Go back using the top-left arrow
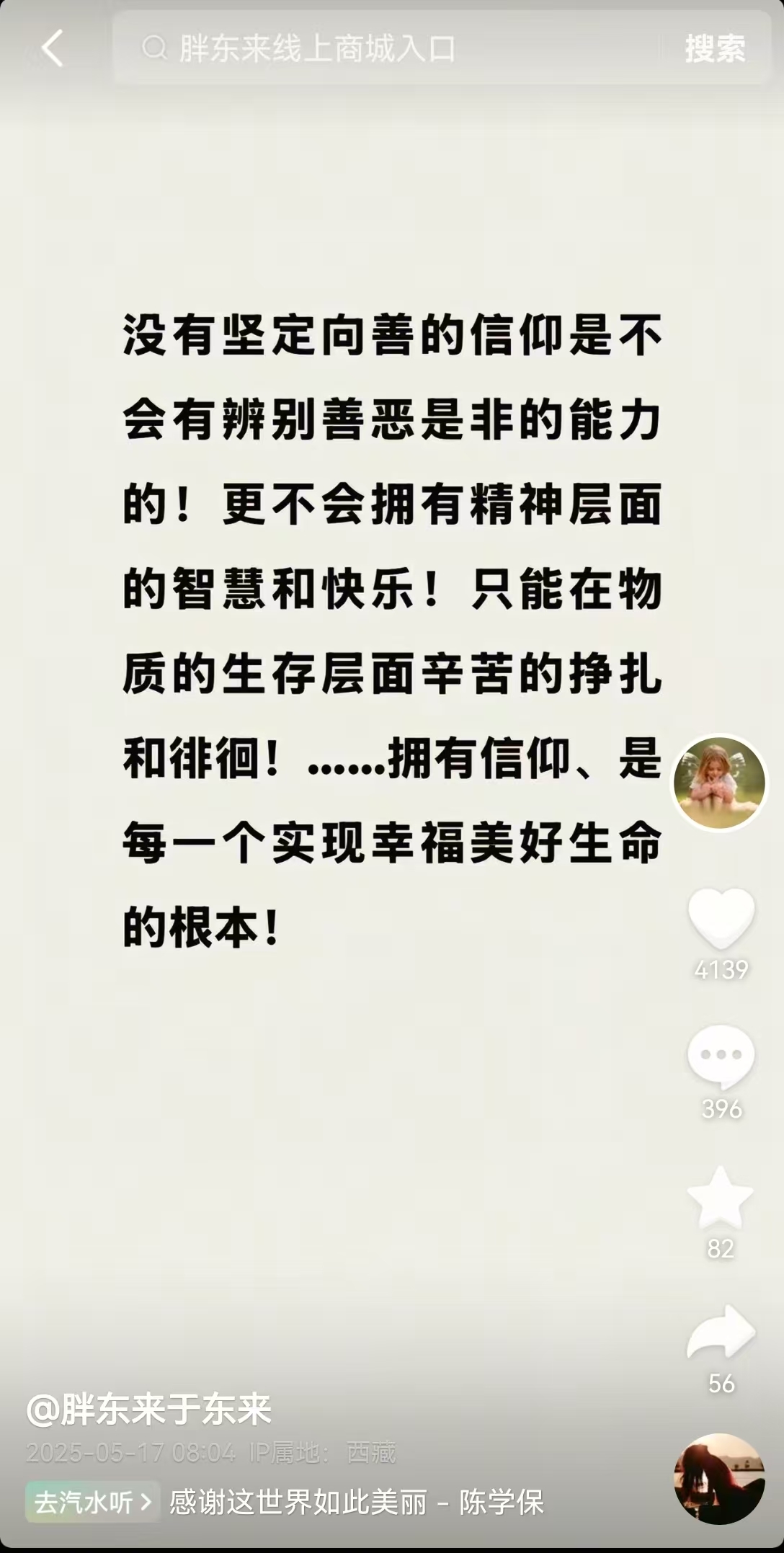Image resolution: width=784 pixels, height=1553 pixels. pyautogui.click(x=52, y=49)
